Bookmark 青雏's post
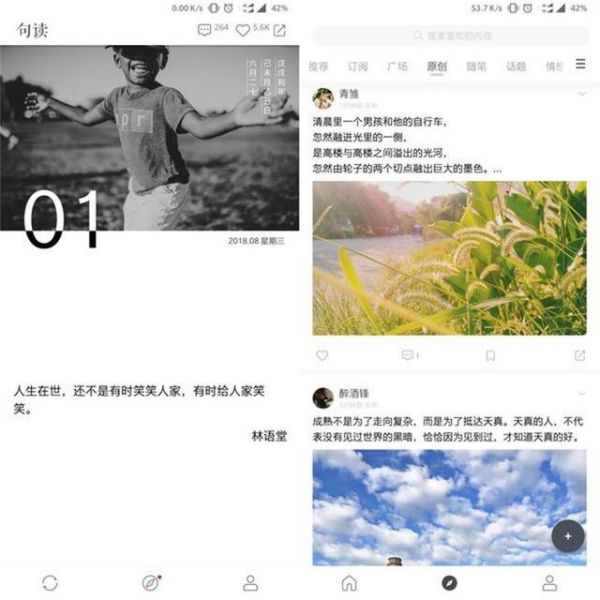 (490, 355)
